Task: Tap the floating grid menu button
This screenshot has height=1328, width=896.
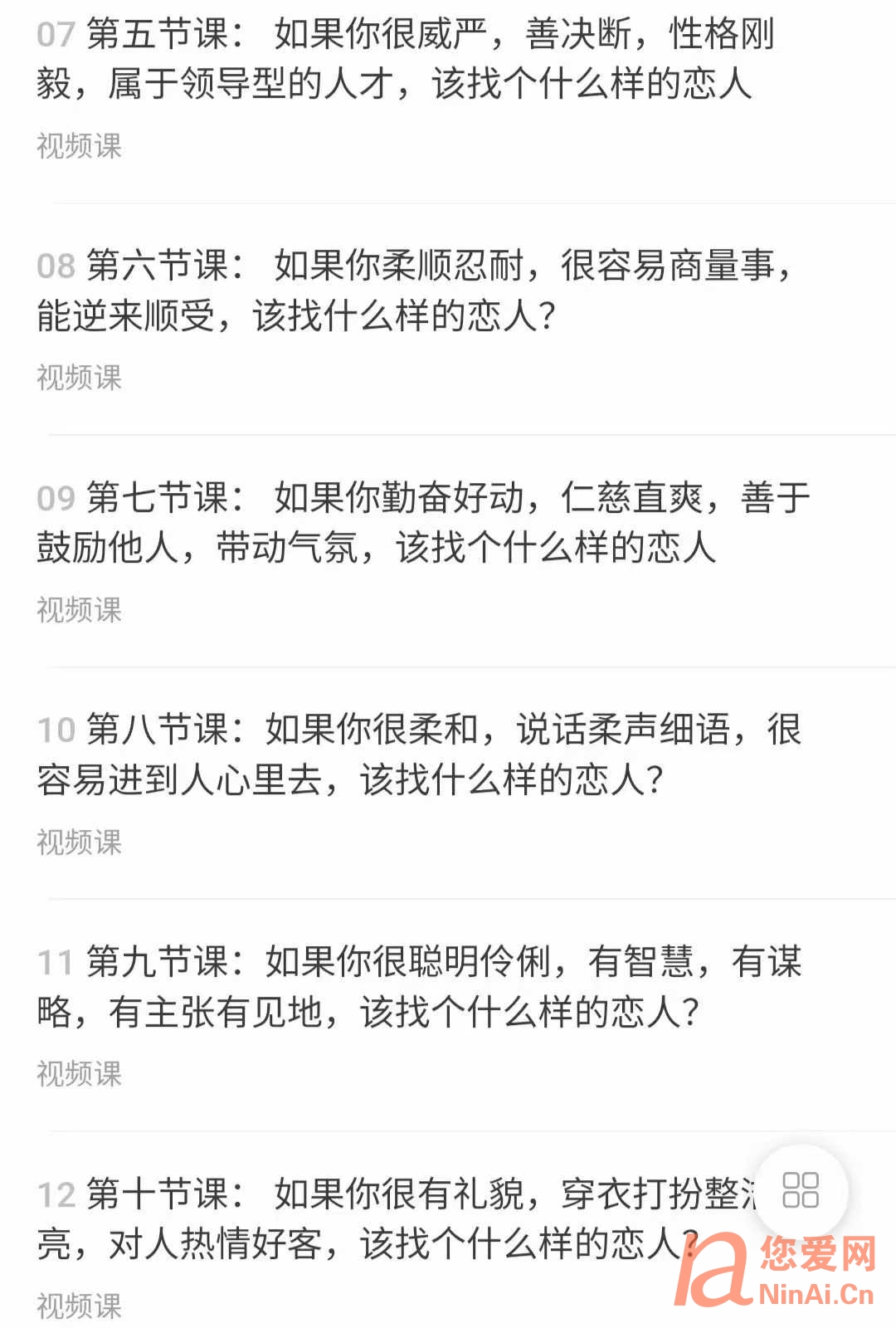Action: point(801,1190)
